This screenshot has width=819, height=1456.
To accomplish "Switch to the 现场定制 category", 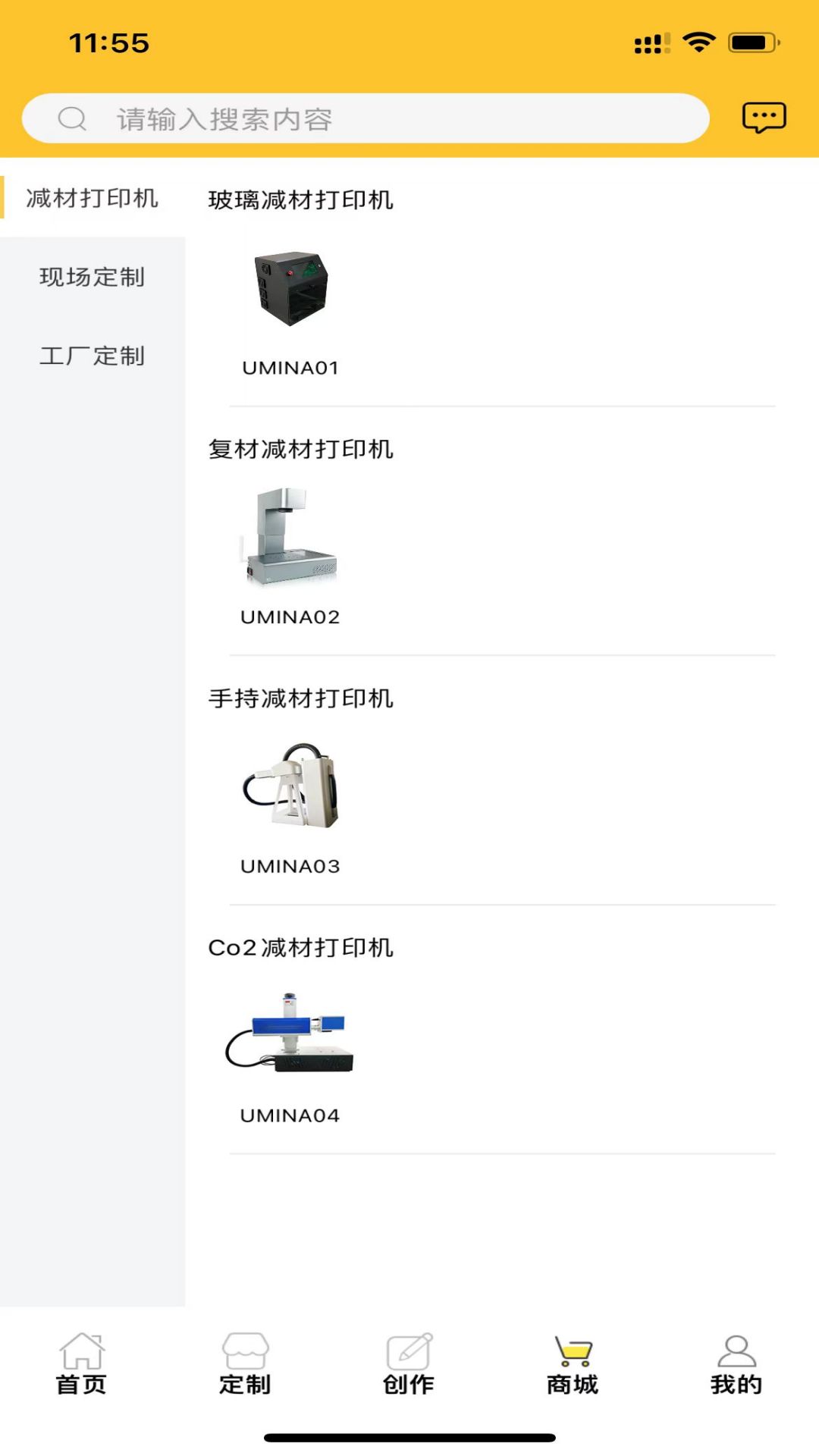I will click(93, 278).
